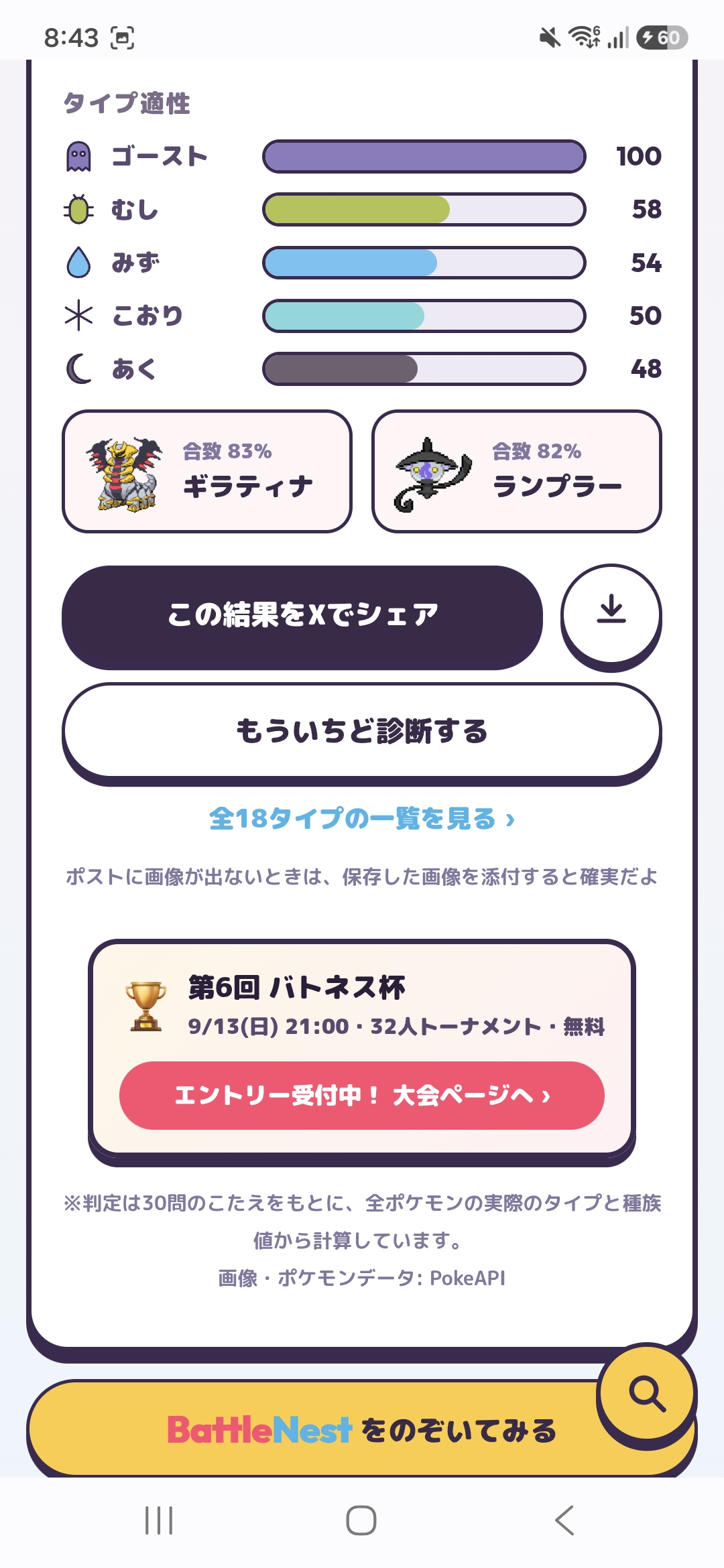Screen dimensions: 724x1568
Task: Open the magnifier search button
Action: coord(647,1393)
